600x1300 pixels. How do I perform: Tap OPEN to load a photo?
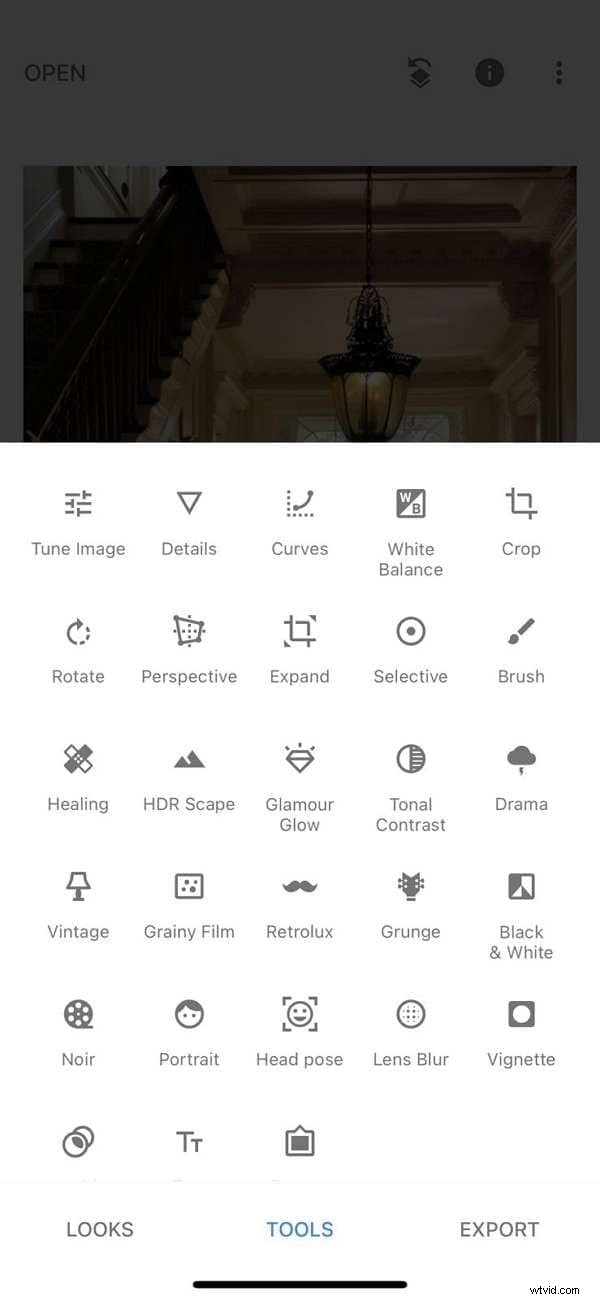tap(55, 73)
